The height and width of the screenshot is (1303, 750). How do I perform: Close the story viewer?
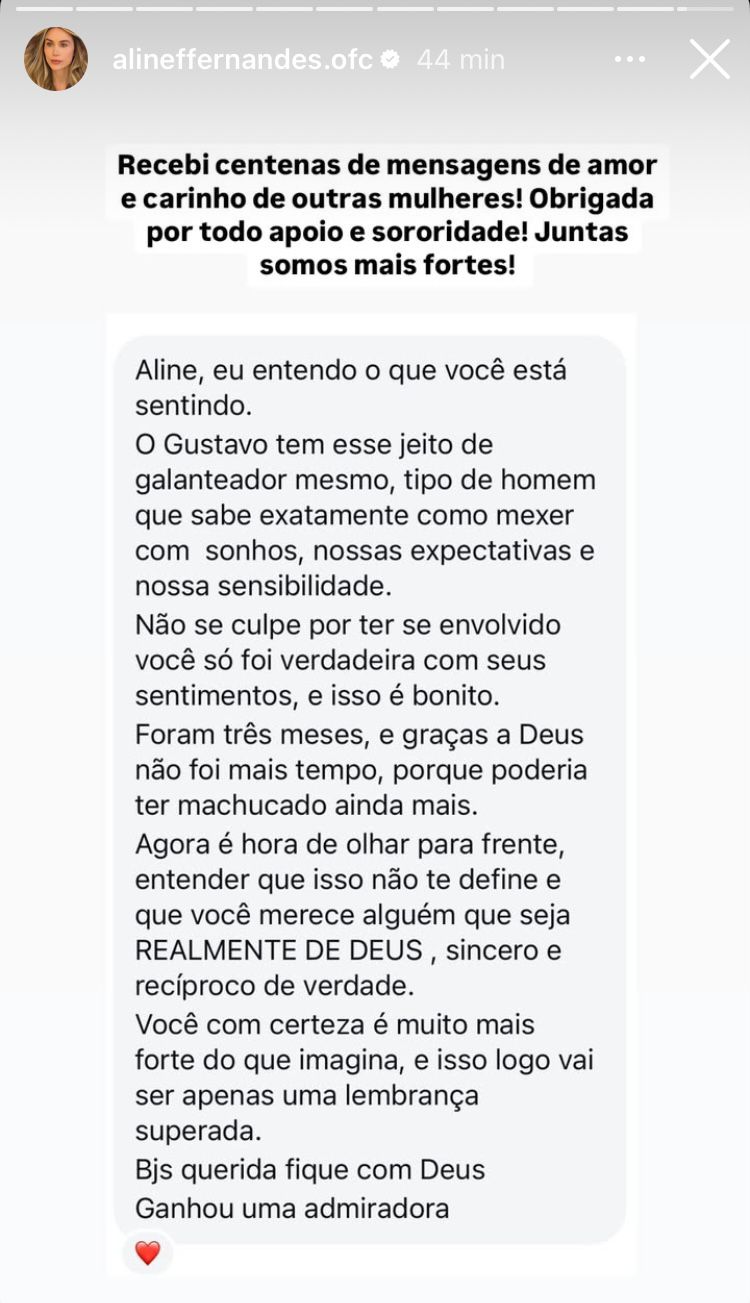tap(710, 59)
